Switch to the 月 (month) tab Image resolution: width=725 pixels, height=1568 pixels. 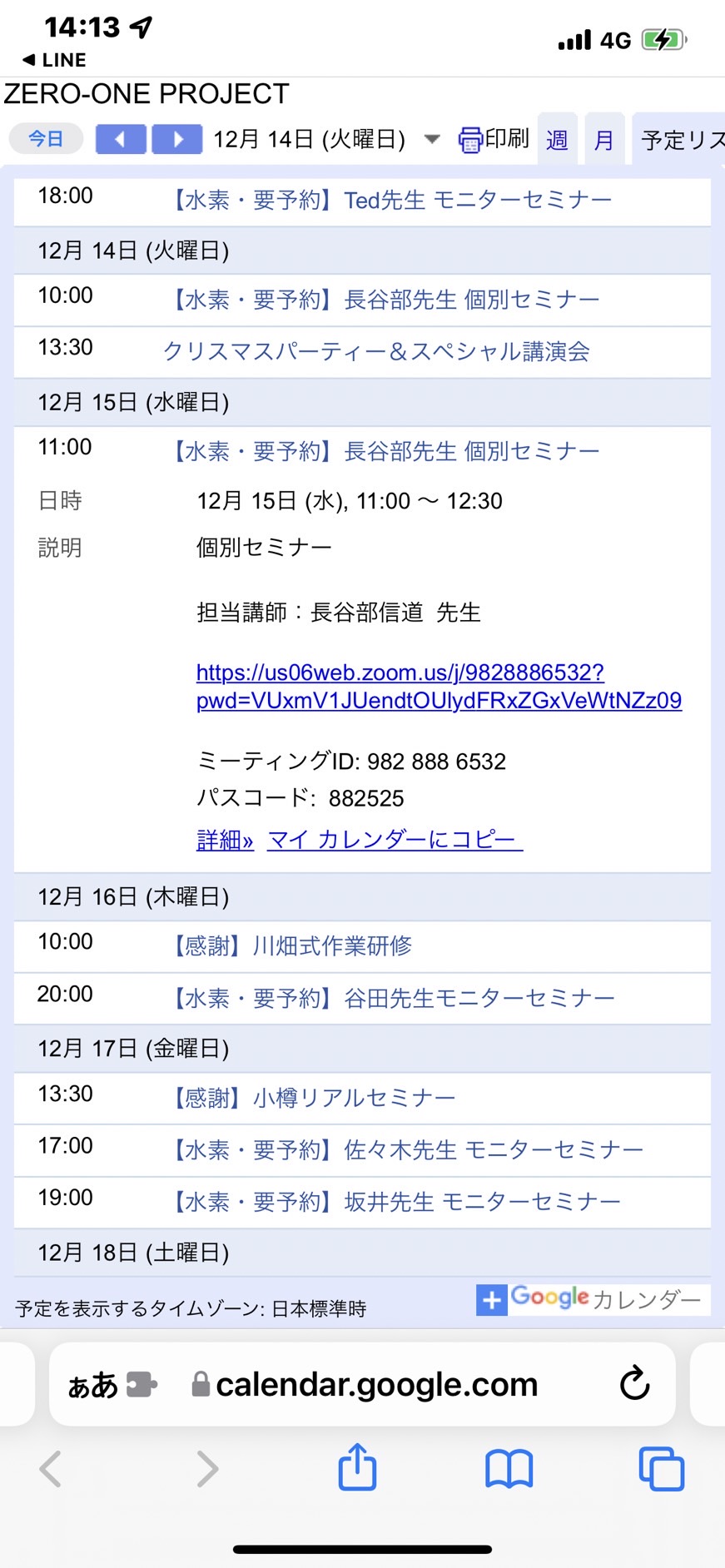coord(604,139)
